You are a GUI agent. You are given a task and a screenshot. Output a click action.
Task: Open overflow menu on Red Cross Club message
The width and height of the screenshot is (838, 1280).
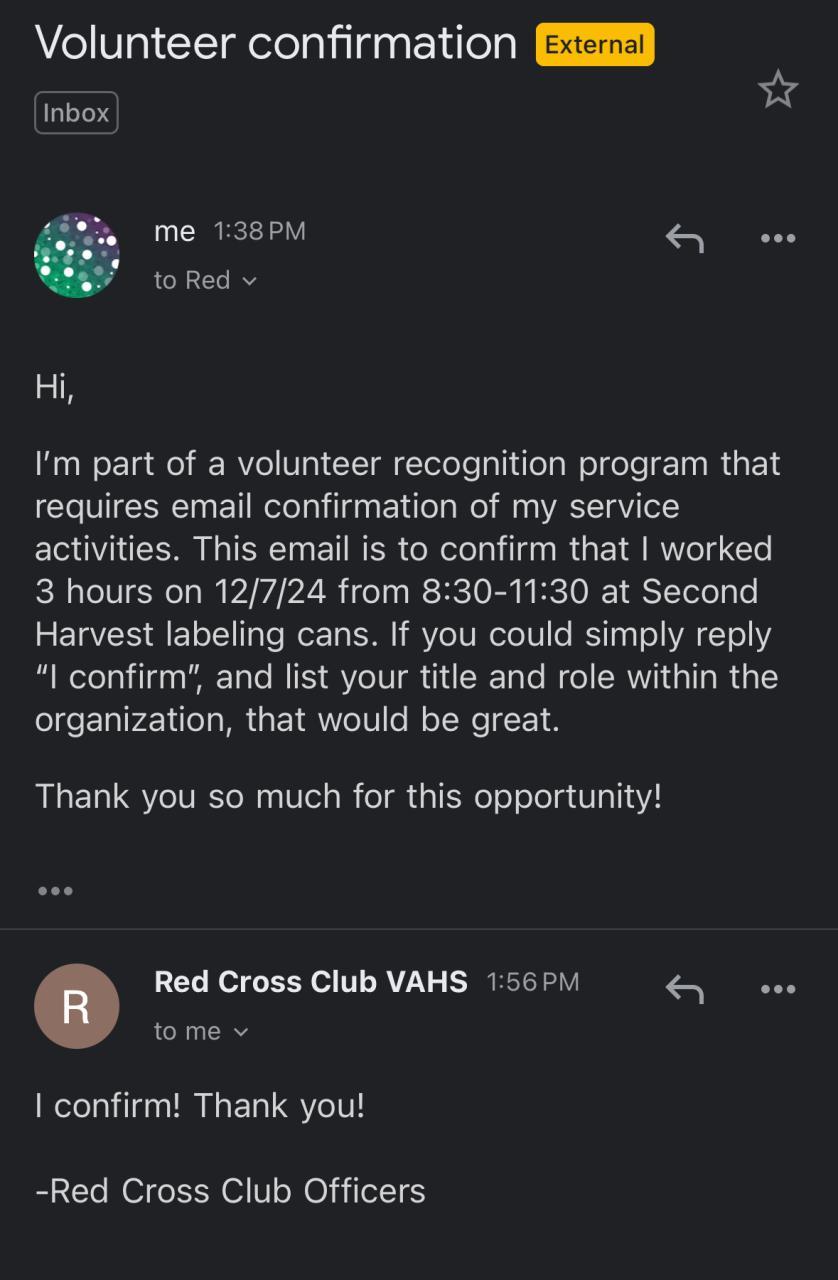click(777, 989)
